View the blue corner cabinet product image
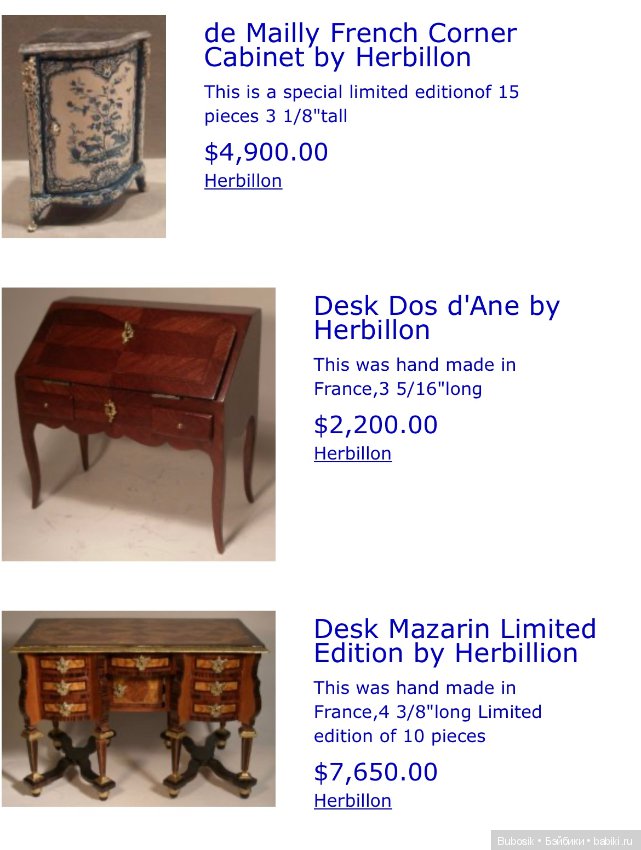The image size is (641, 850). coord(83,126)
